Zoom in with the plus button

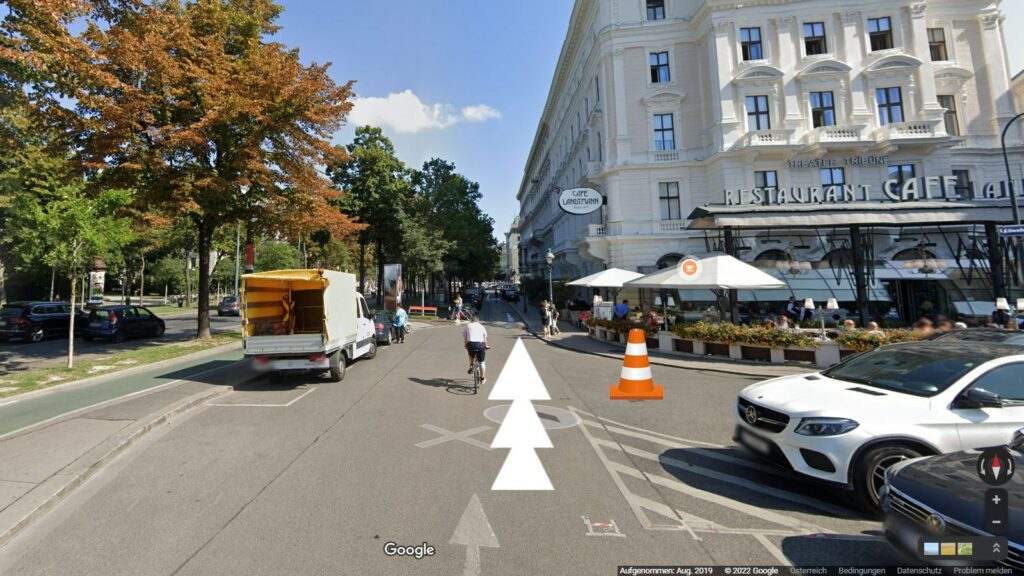coord(995,499)
